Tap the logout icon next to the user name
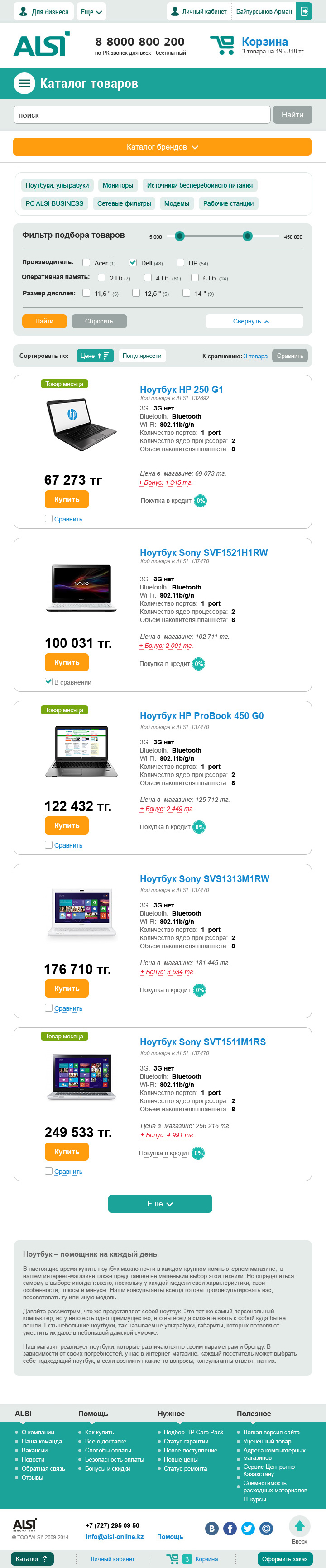Image resolution: width=326 pixels, height=1568 pixels. coord(304,11)
